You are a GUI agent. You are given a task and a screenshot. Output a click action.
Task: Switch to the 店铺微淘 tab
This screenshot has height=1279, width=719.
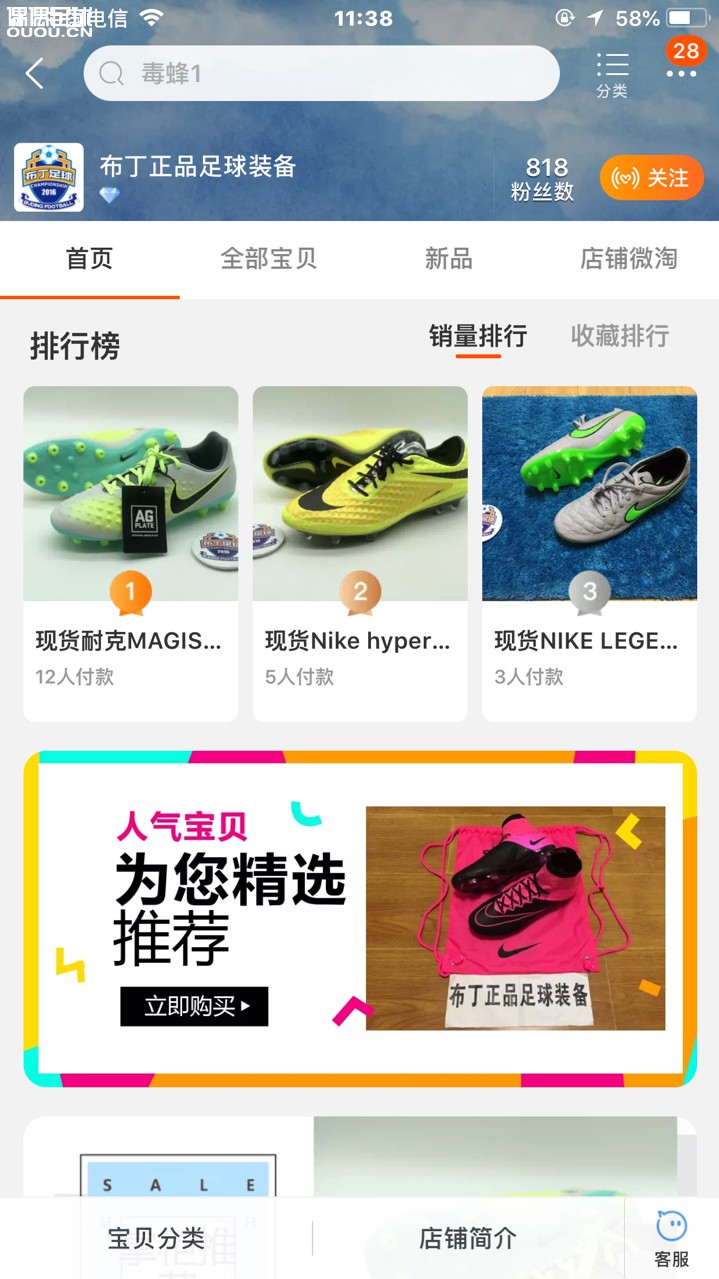click(x=628, y=259)
